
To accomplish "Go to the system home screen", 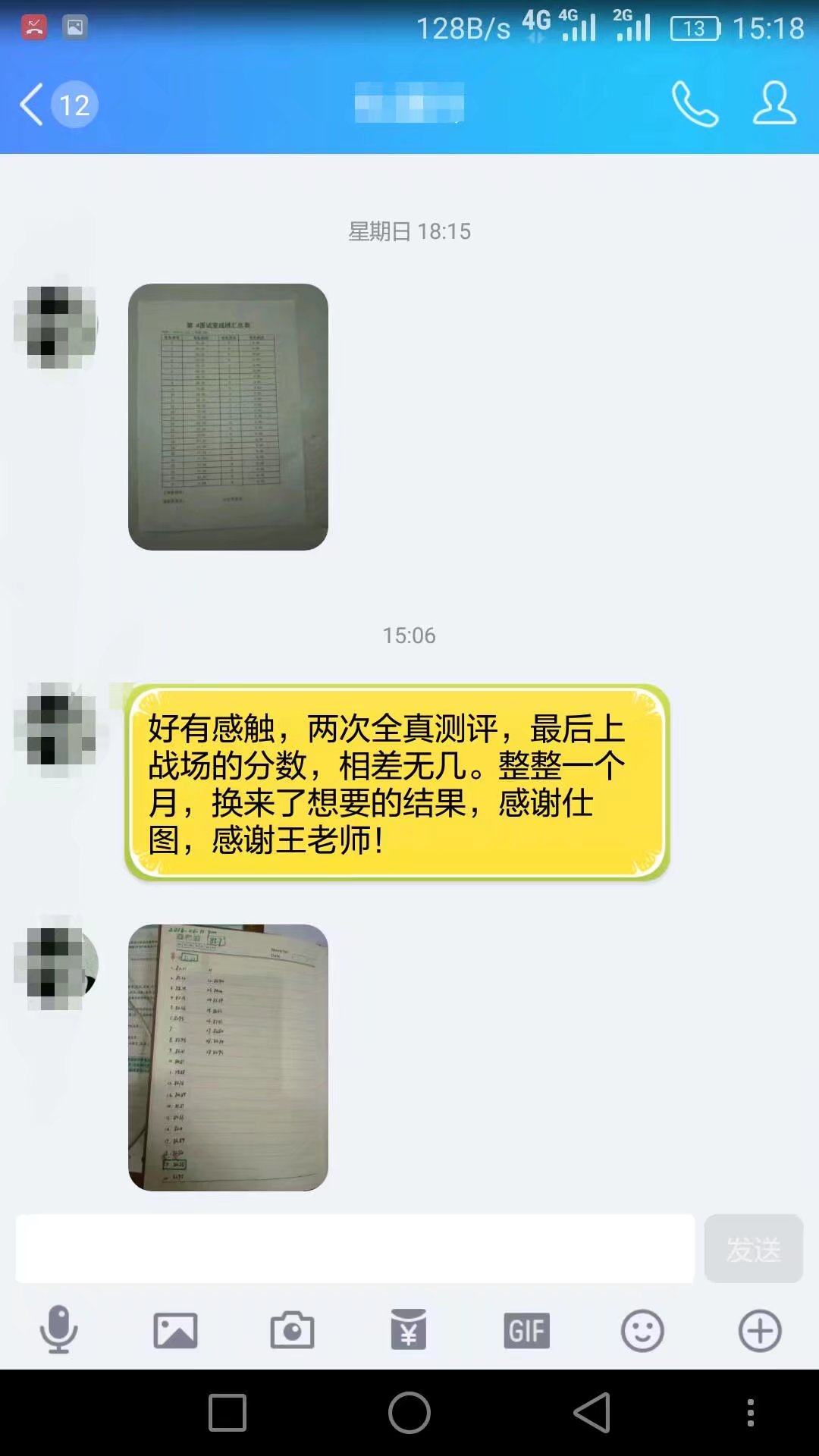I will tap(409, 1413).
